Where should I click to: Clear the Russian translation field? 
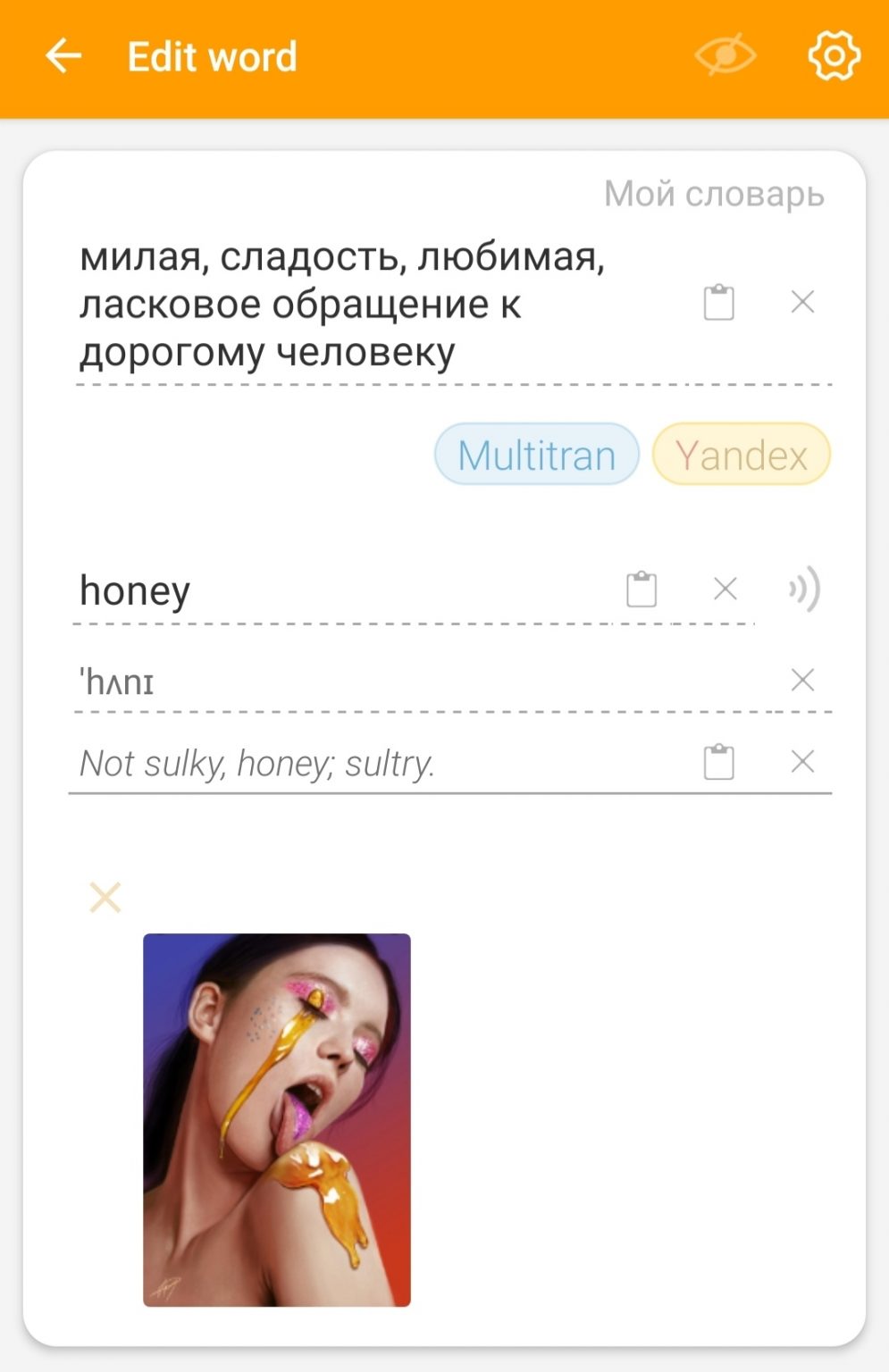(x=801, y=302)
